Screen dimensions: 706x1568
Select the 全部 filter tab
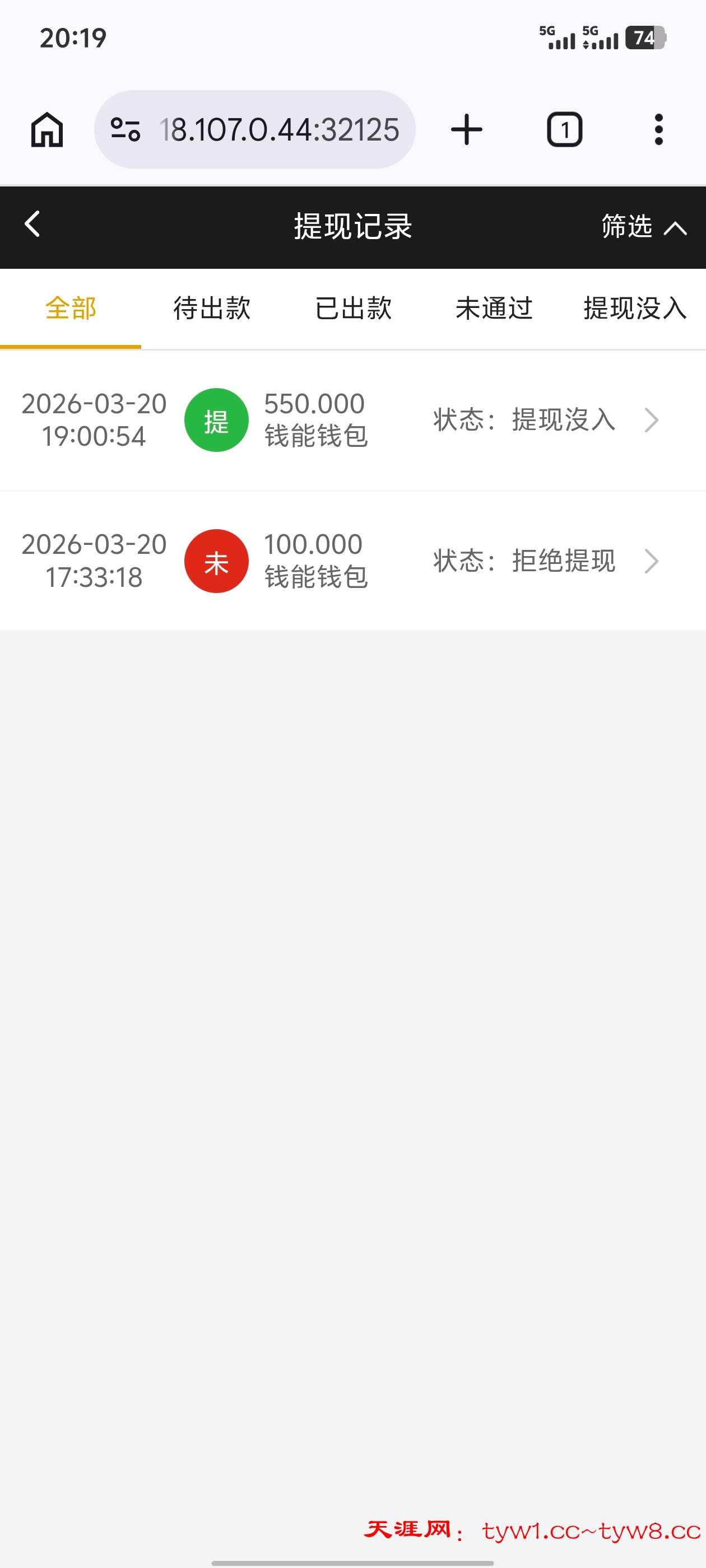pyautogui.click(x=69, y=309)
